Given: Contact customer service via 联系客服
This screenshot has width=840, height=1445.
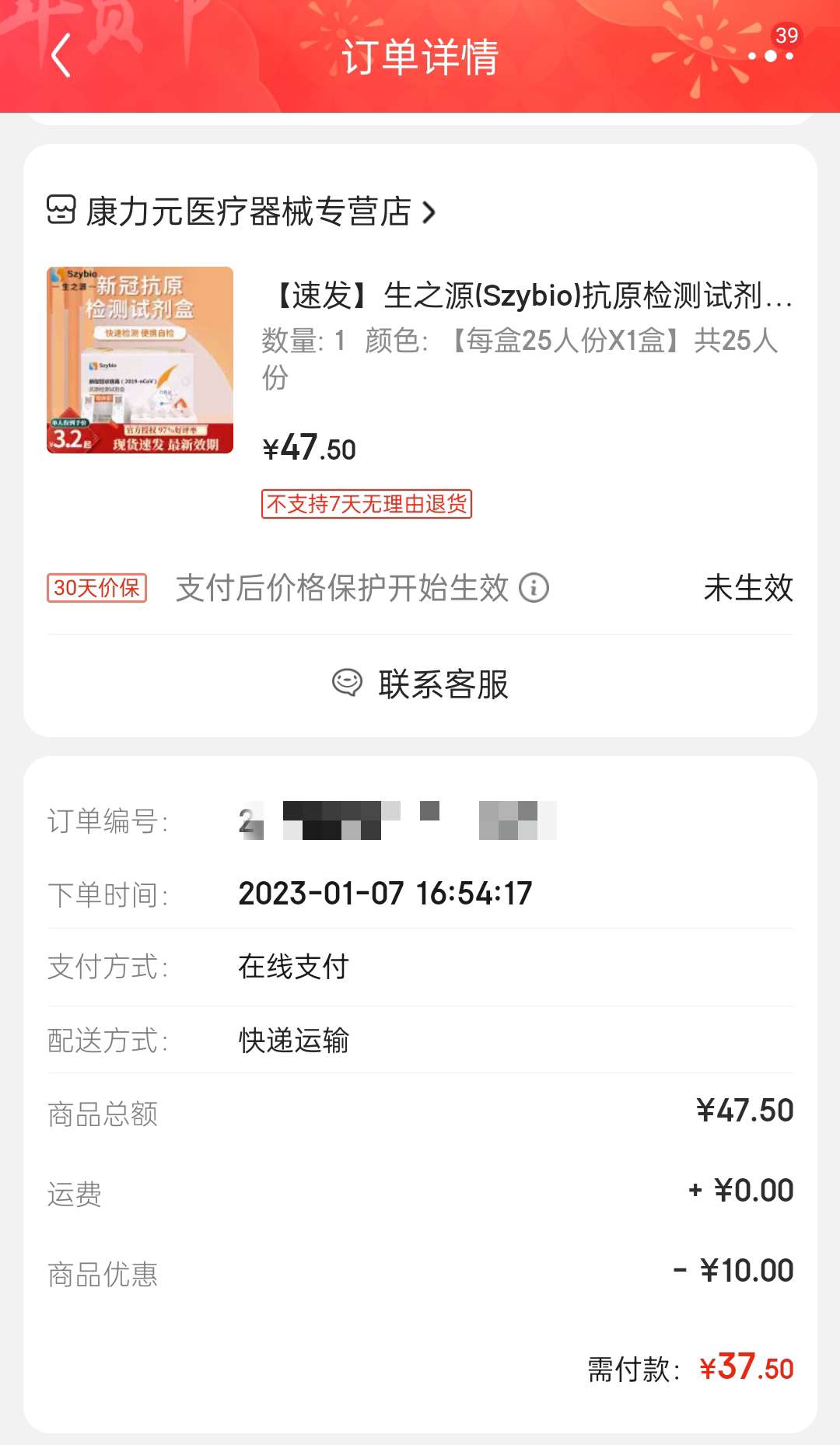Looking at the screenshot, I should [420, 684].
